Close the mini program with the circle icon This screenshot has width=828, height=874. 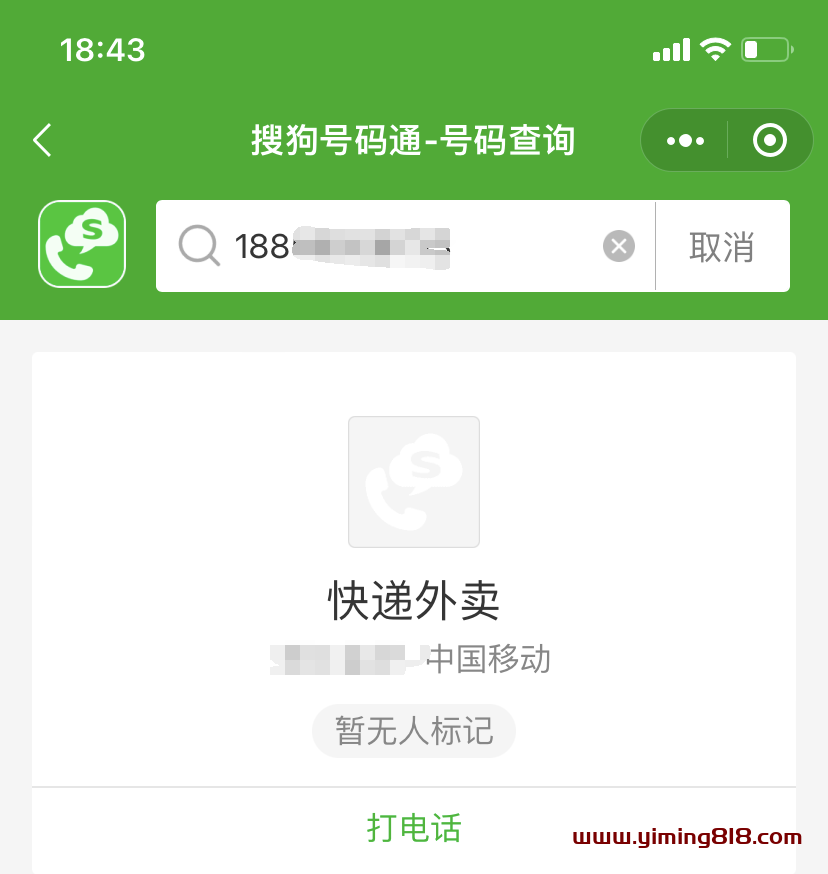point(769,141)
